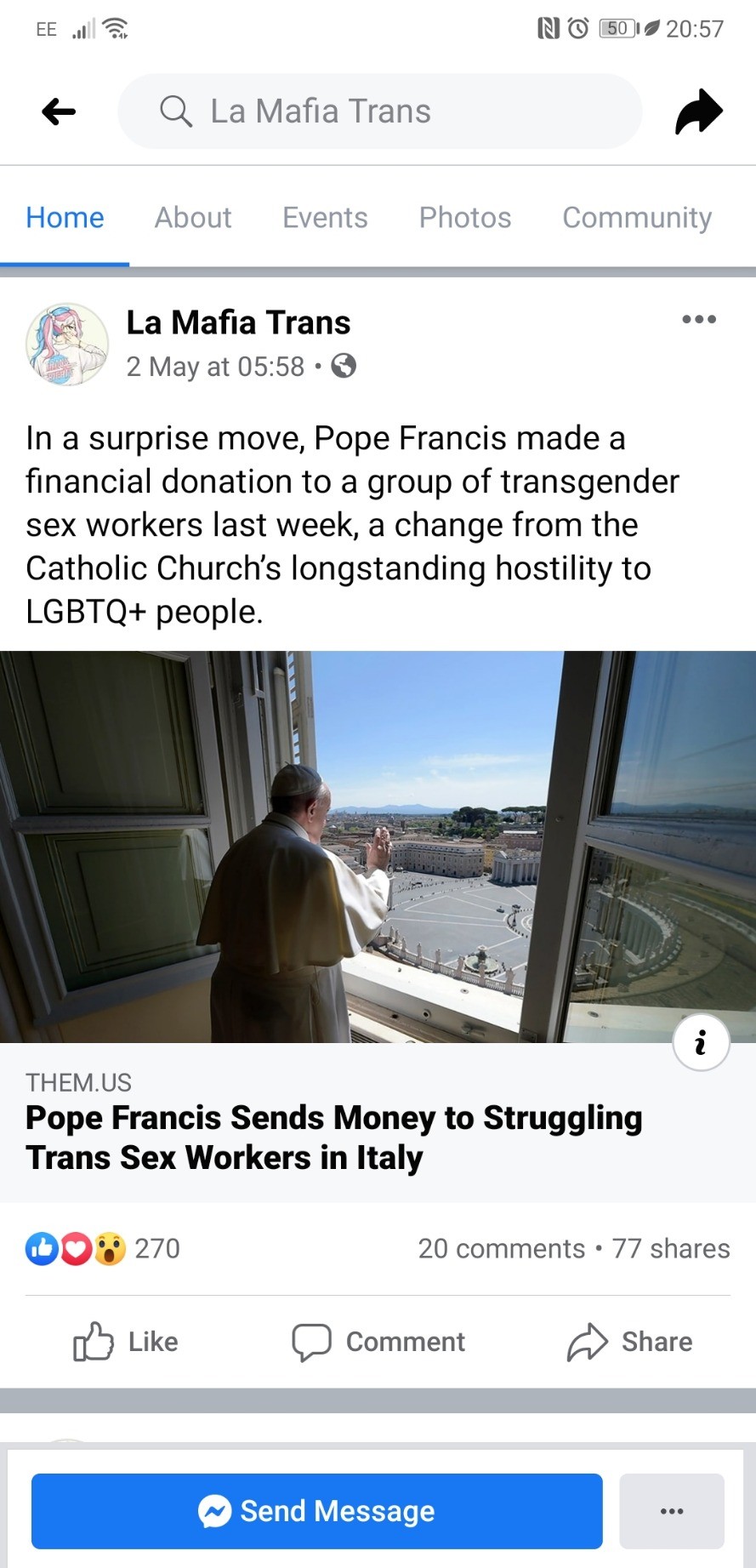Open the 20 comments
This screenshot has height=1568, width=756.
(x=501, y=1248)
